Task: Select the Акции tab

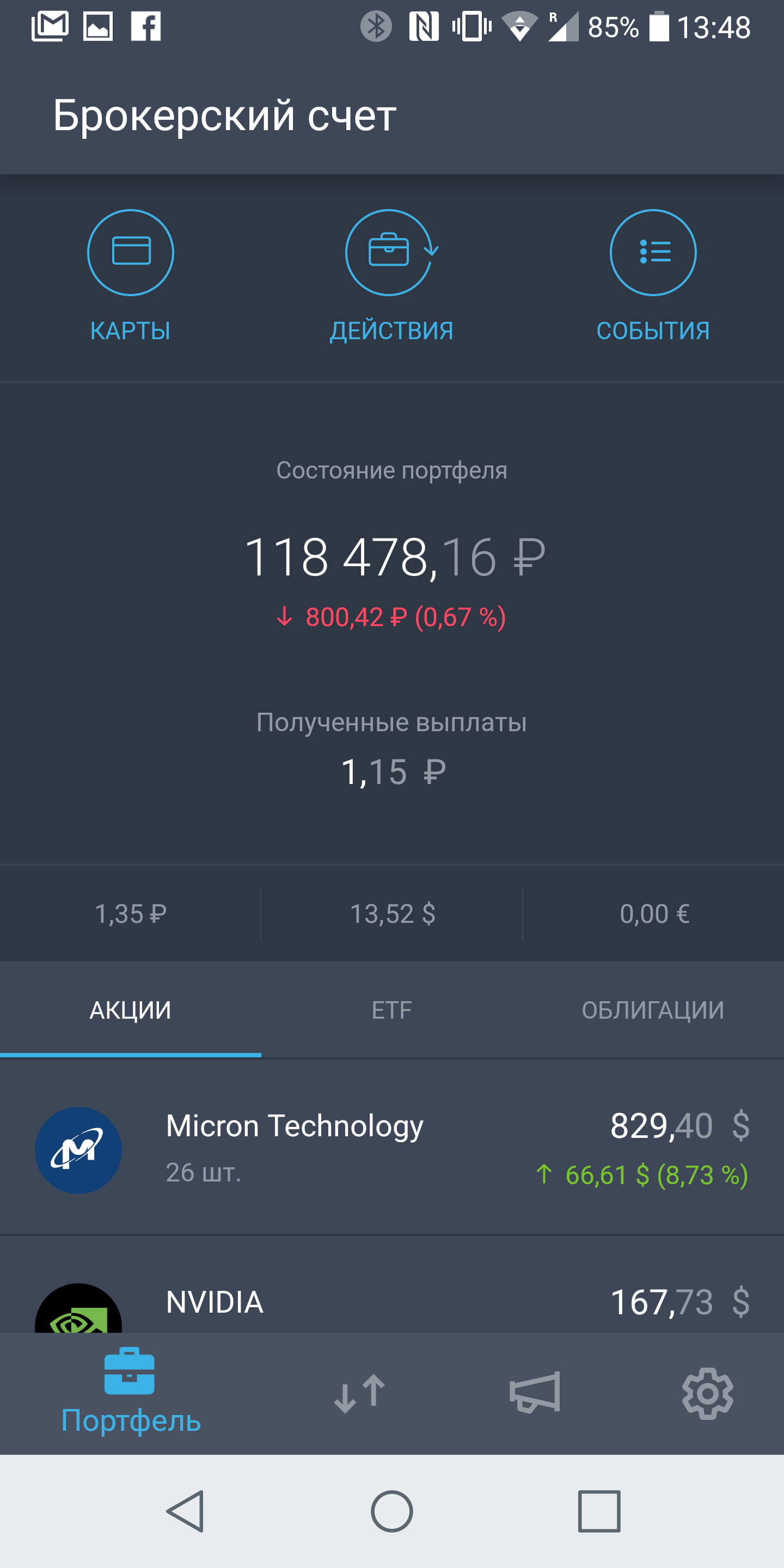Action: (x=130, y=1010)
